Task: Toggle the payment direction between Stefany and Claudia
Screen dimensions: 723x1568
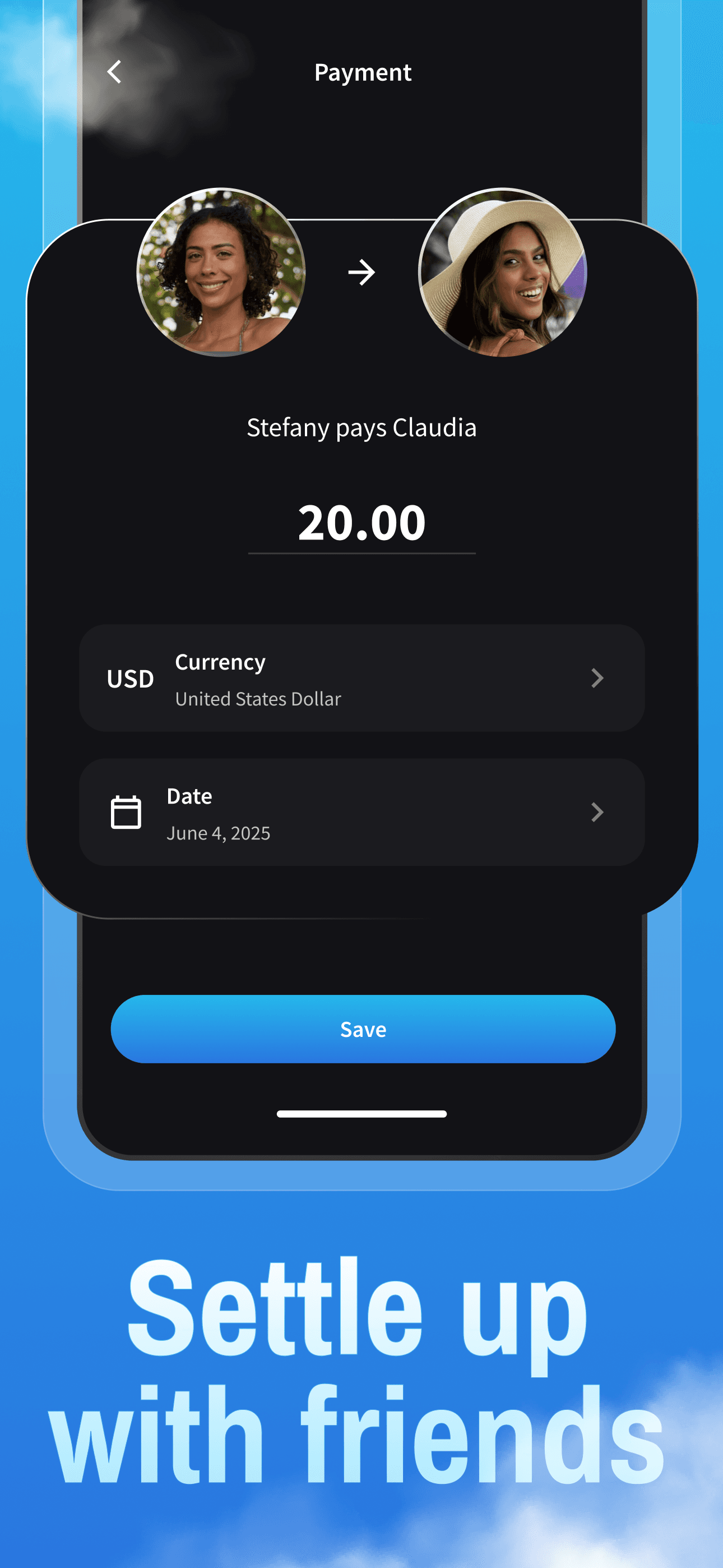Action: 362,273
